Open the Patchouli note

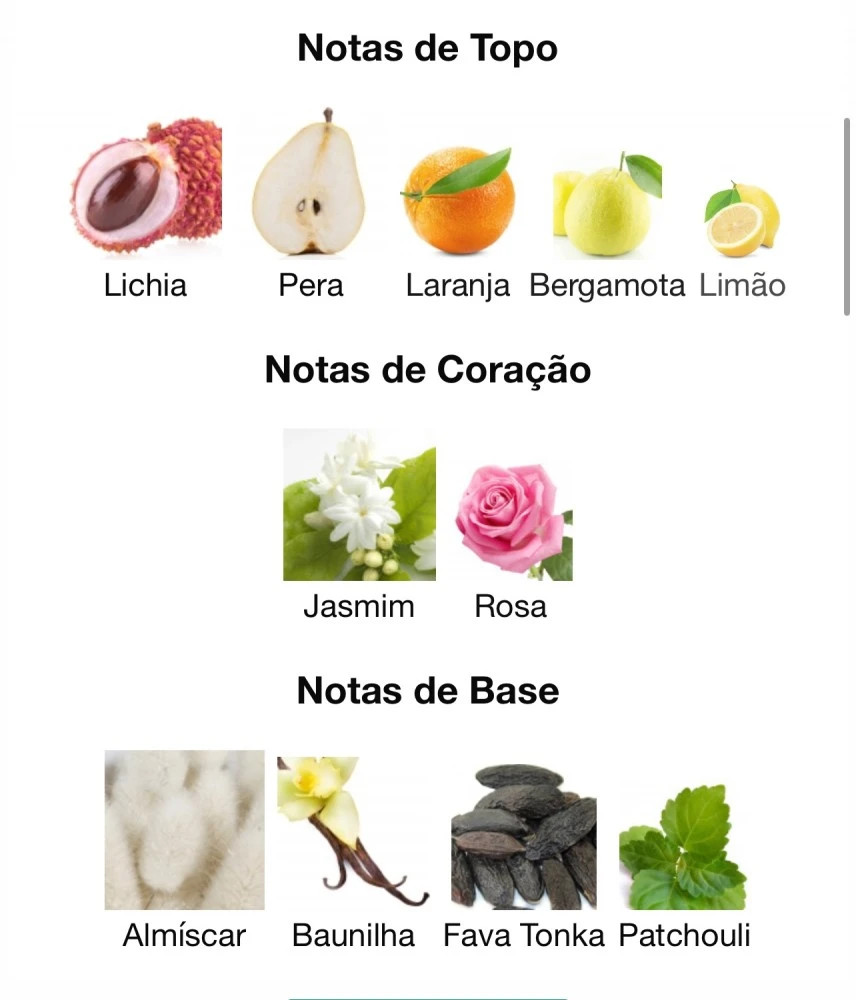point(684,845)
